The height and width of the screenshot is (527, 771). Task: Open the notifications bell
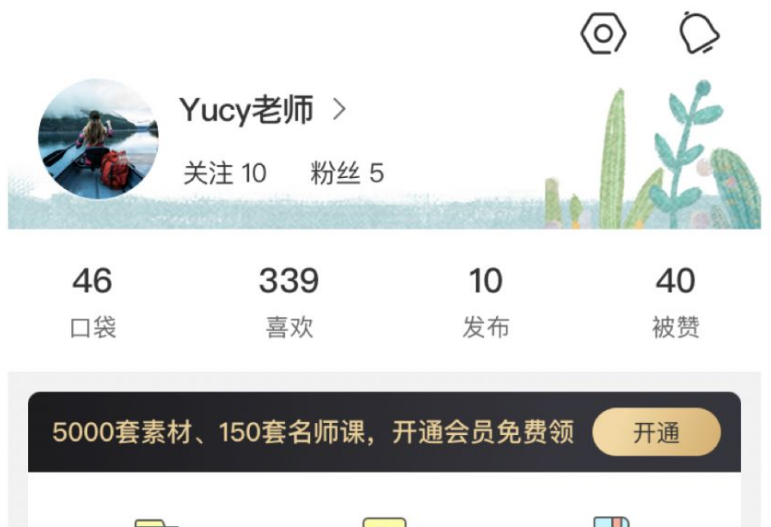(x=700, y=34)
